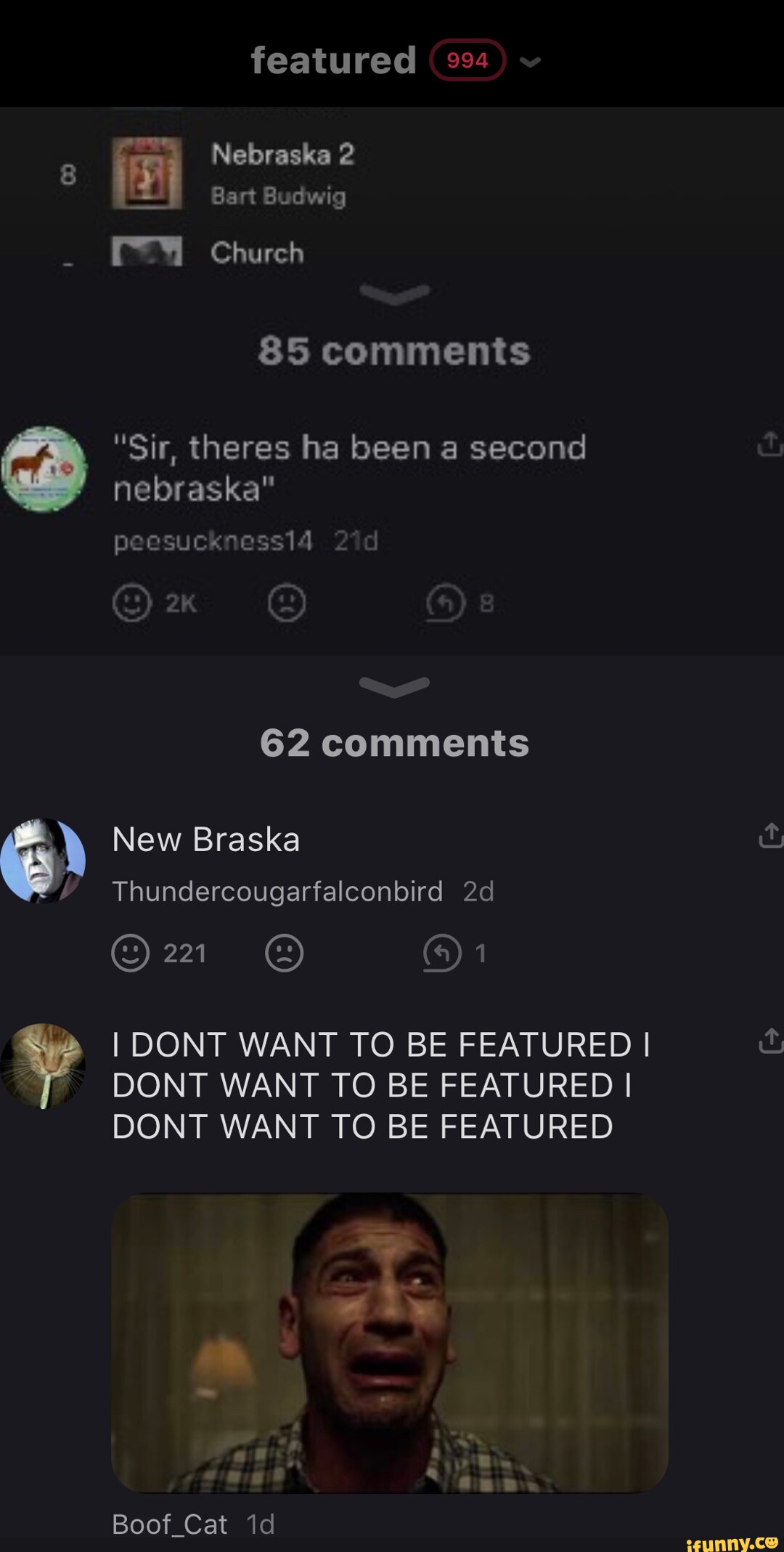784x1552 pixels.
Task: Open the featured feed dropdown
Action: pyautogui.click(x=531, y=62)
